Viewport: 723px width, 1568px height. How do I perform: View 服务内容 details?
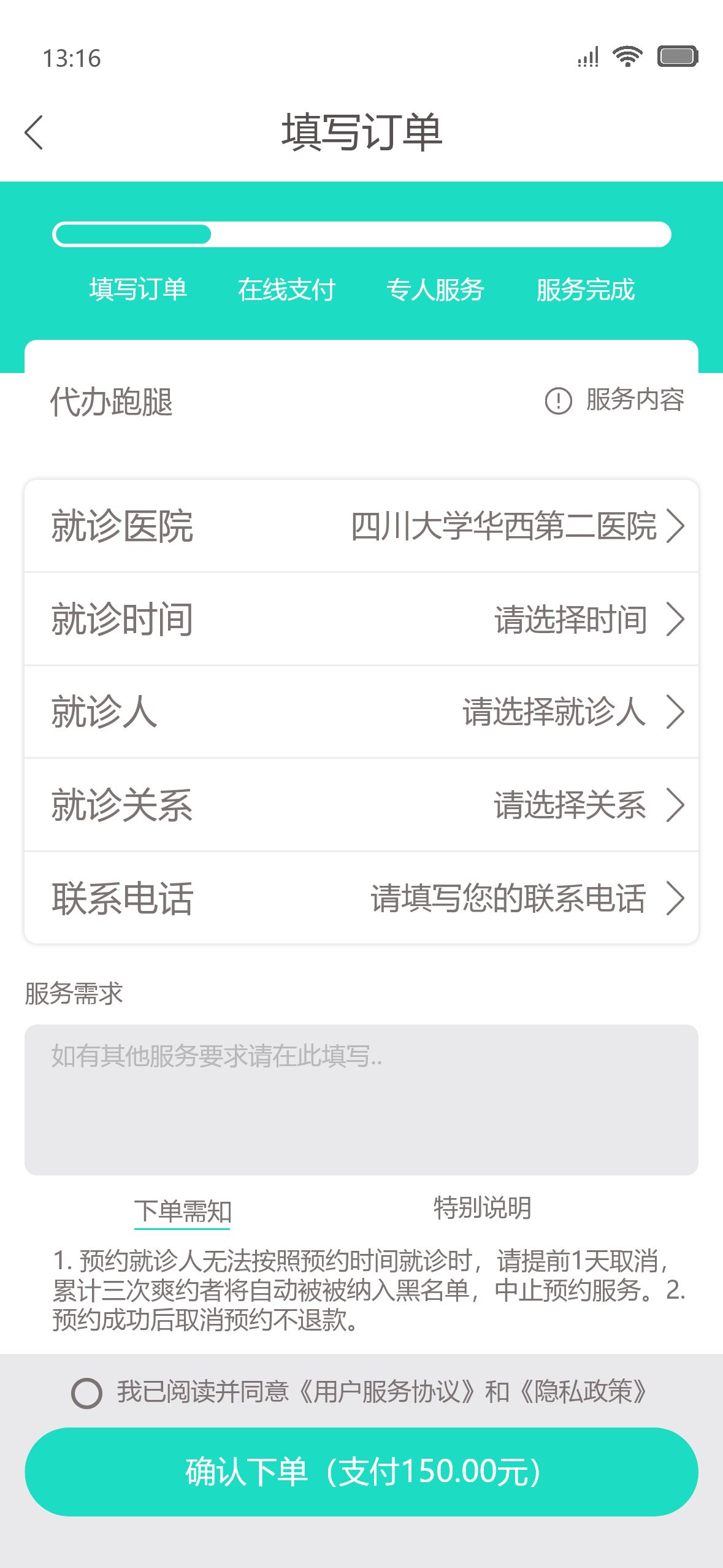click(x=614, y=401)
